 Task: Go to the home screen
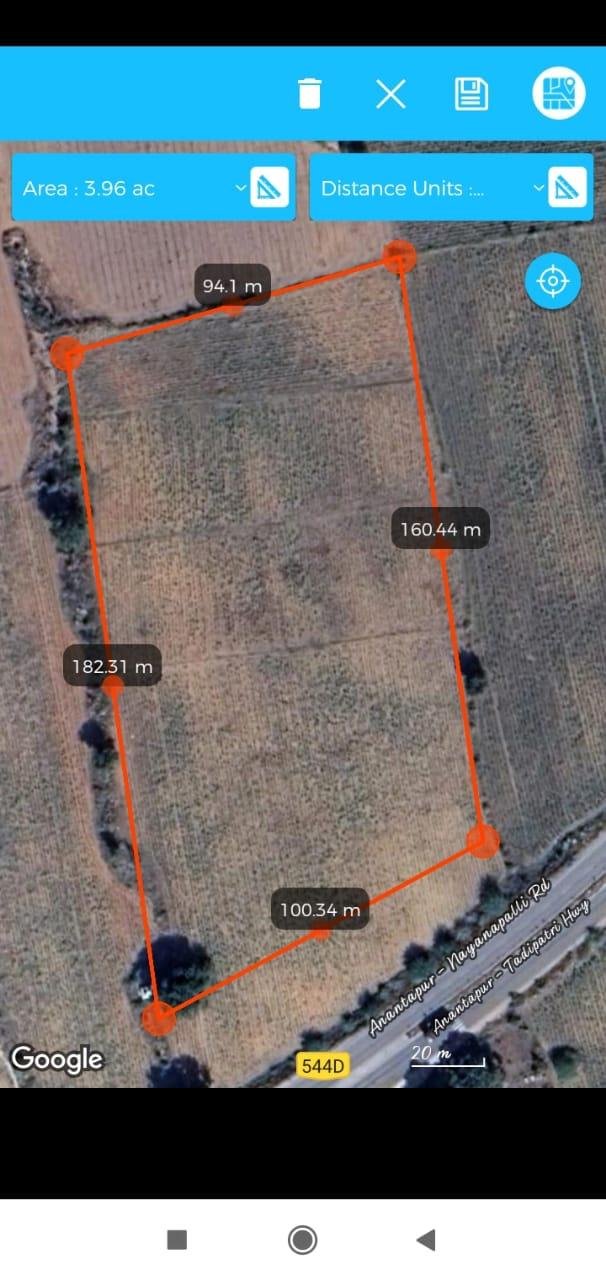coord(302,1240)
